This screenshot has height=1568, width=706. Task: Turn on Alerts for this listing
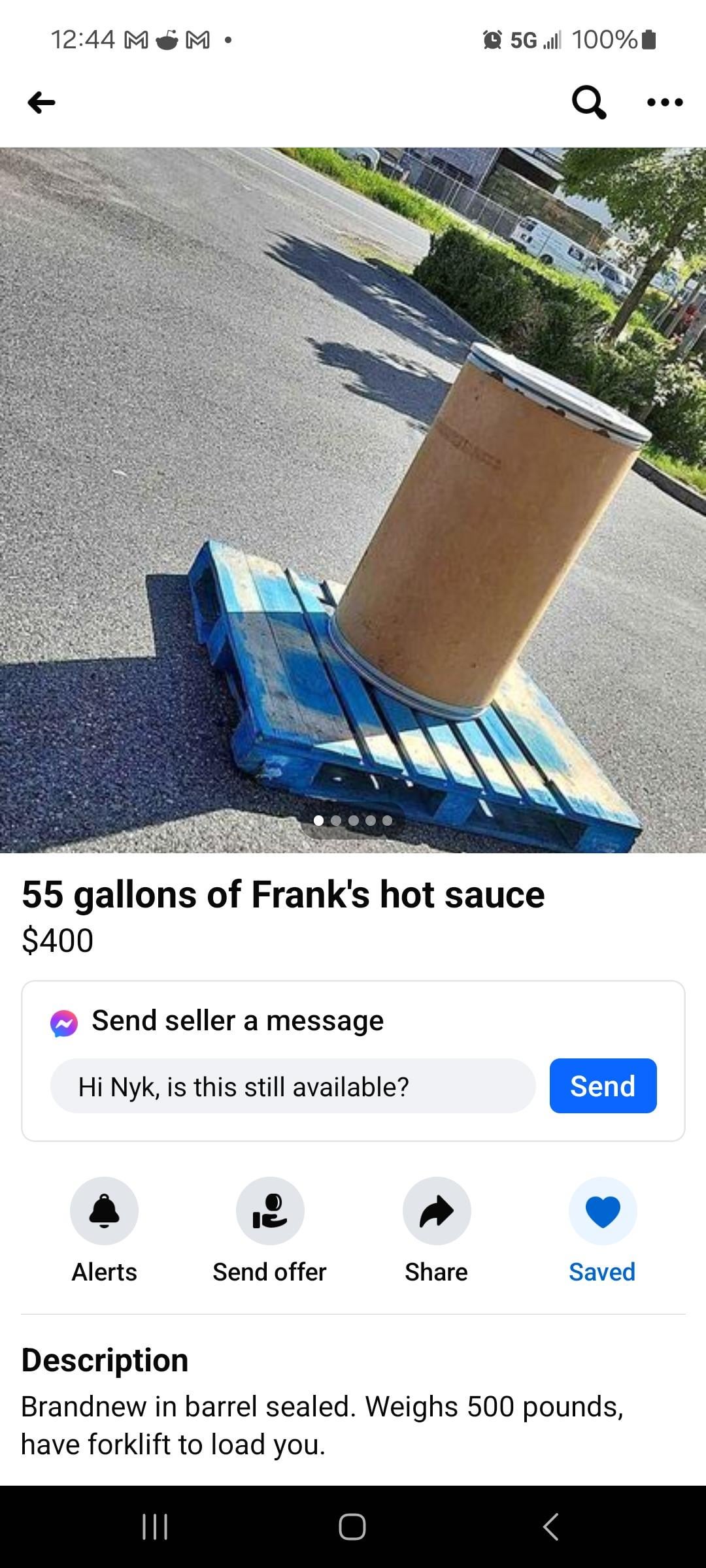click(104, 1211)
